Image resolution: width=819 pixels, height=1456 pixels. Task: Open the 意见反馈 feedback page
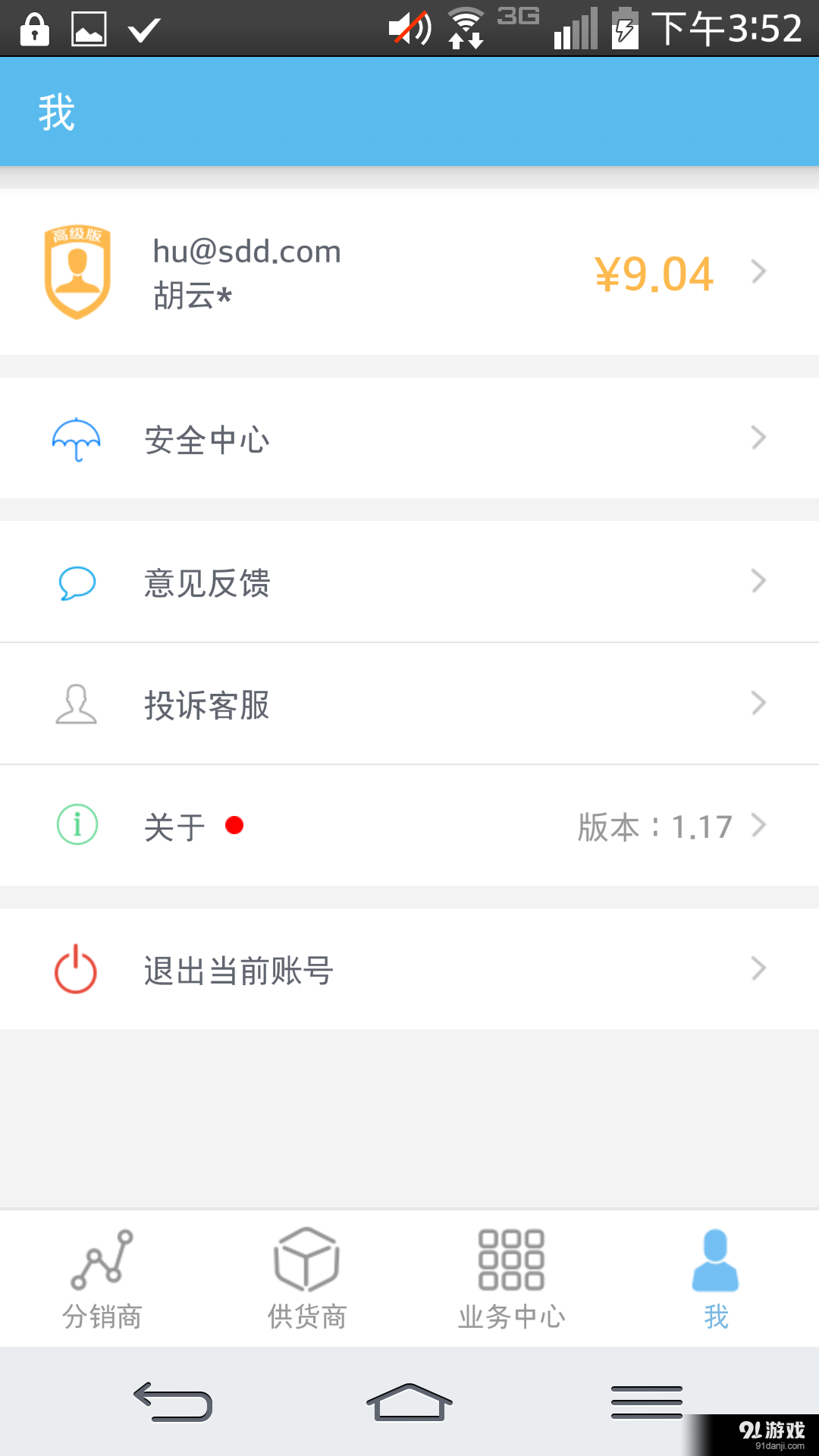pos(206,582)
